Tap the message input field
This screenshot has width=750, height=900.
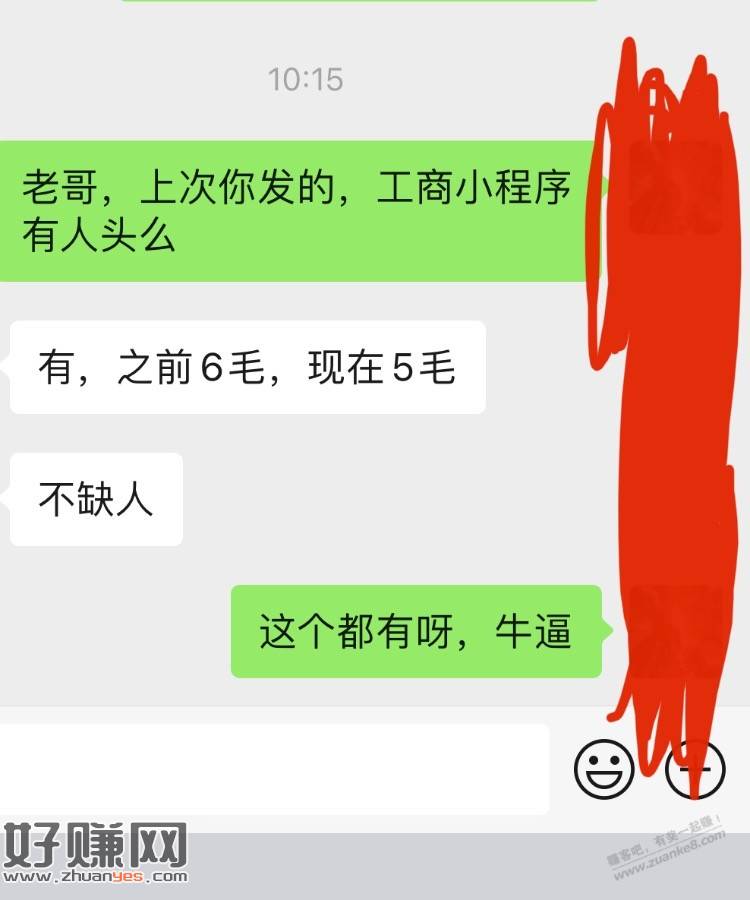(x=274, y=769)
